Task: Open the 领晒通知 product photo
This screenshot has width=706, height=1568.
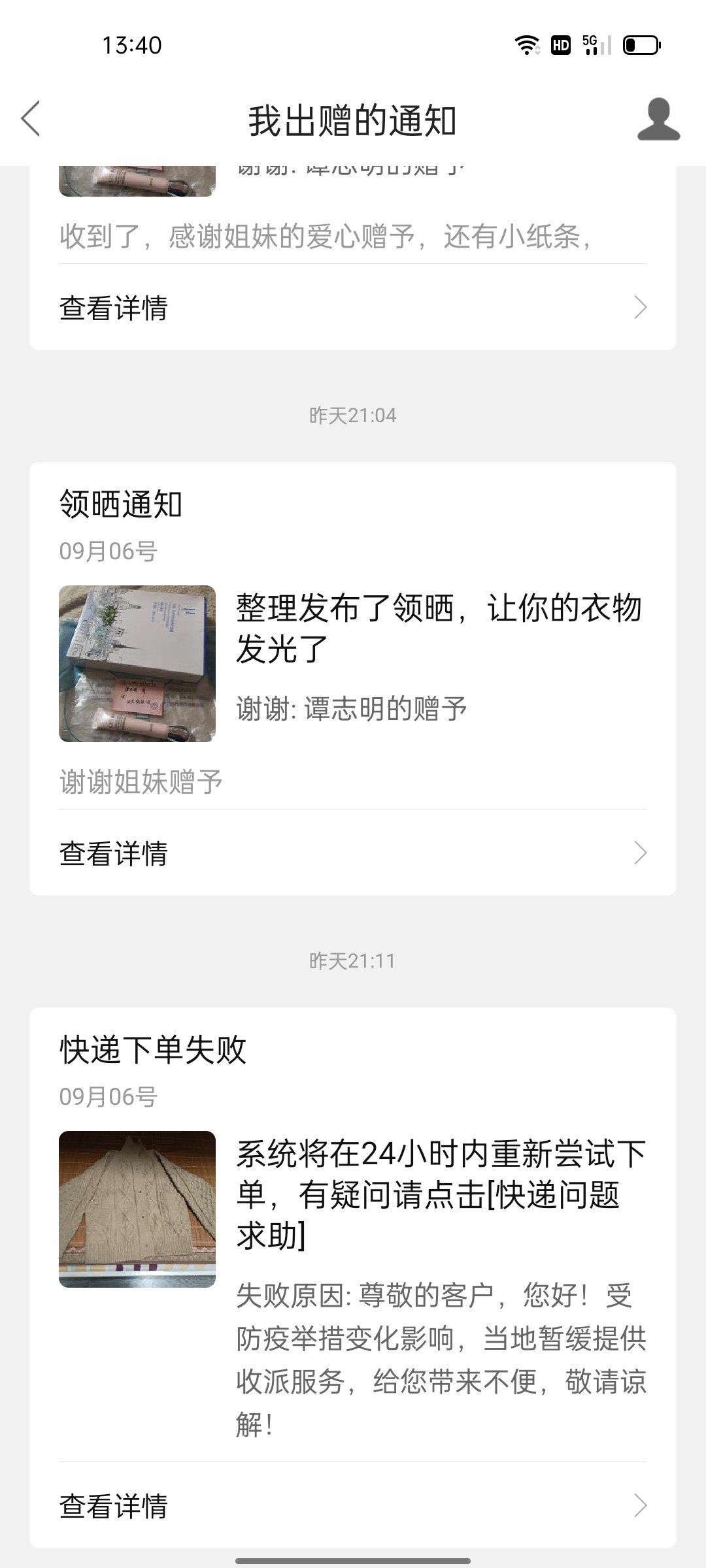Action: 137,664
